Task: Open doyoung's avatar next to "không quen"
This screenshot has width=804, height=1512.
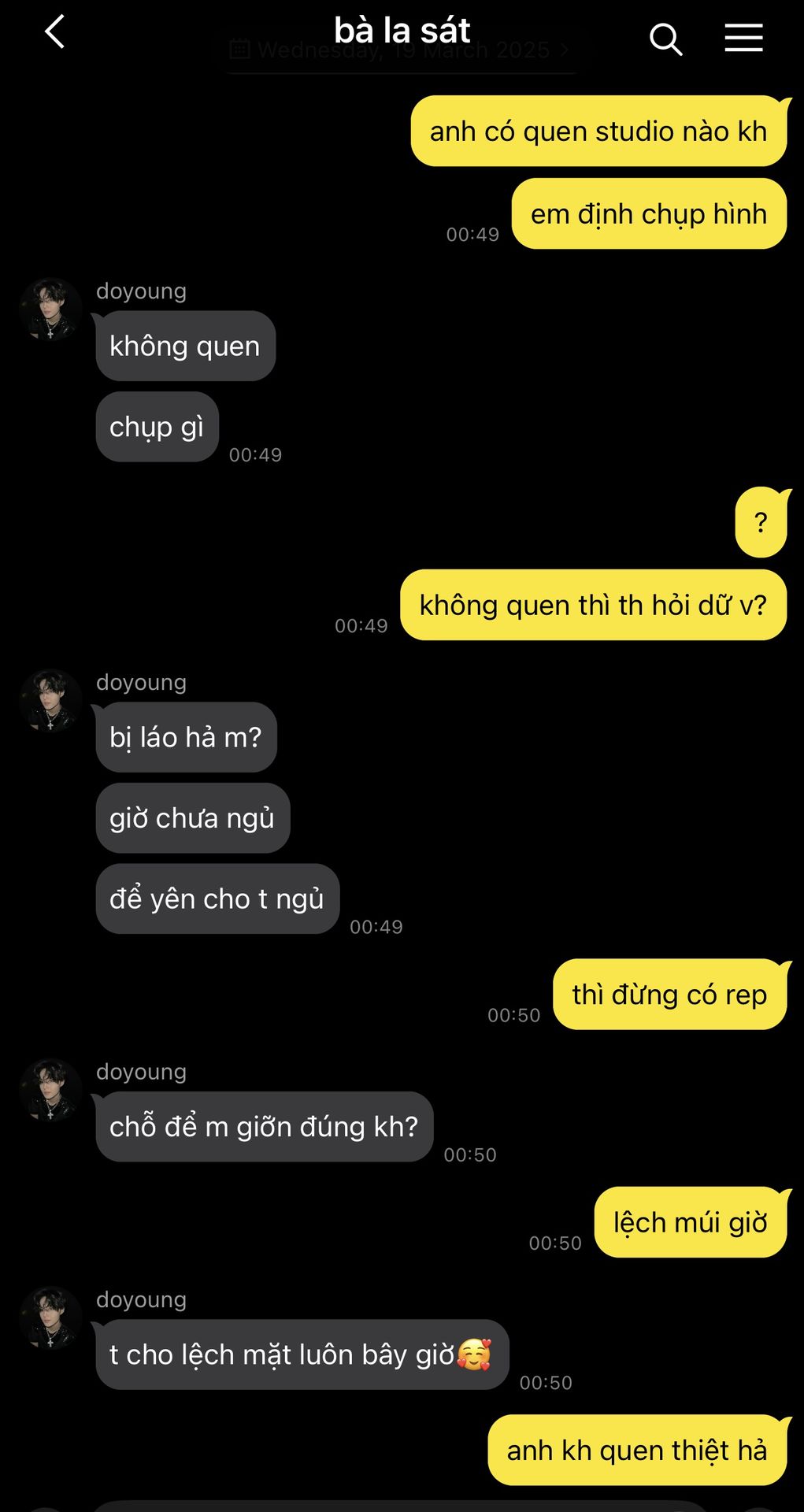Action: pyautogui.click(x=51, y=309)
